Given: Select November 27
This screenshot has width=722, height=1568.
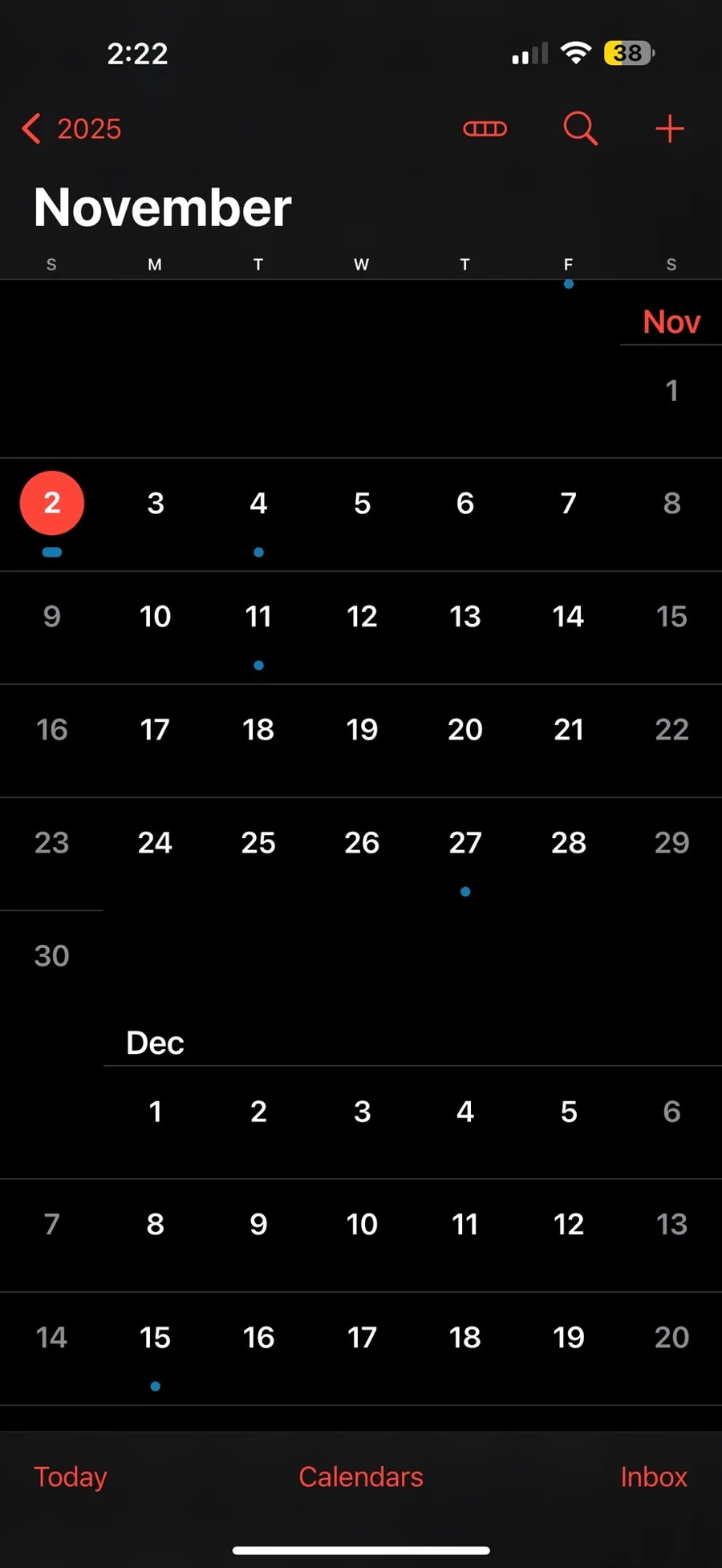Looking at the screenshot, I should pyautogui.click(x=465, y=843).
